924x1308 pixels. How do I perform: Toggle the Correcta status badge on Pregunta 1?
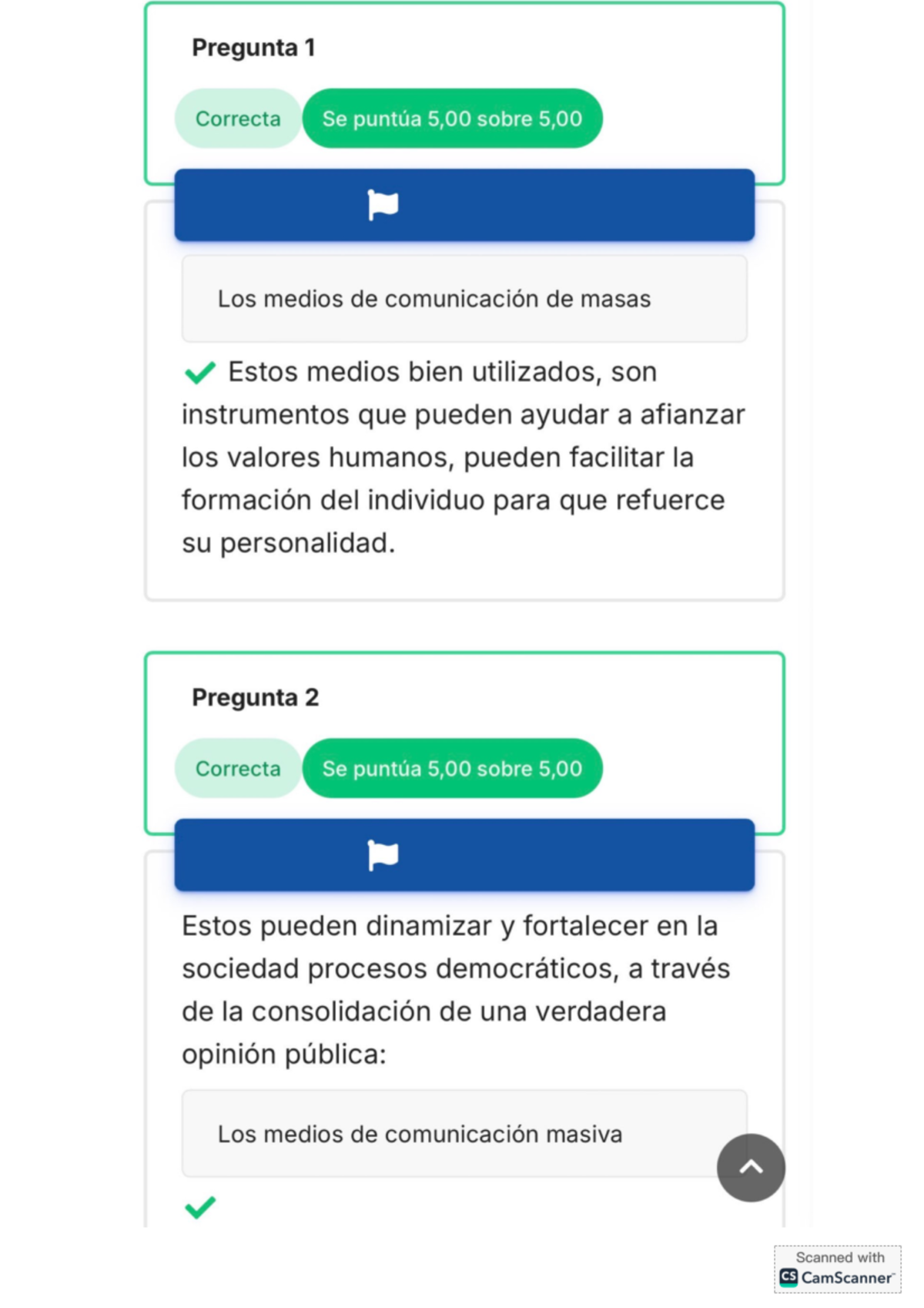point(237,119)
